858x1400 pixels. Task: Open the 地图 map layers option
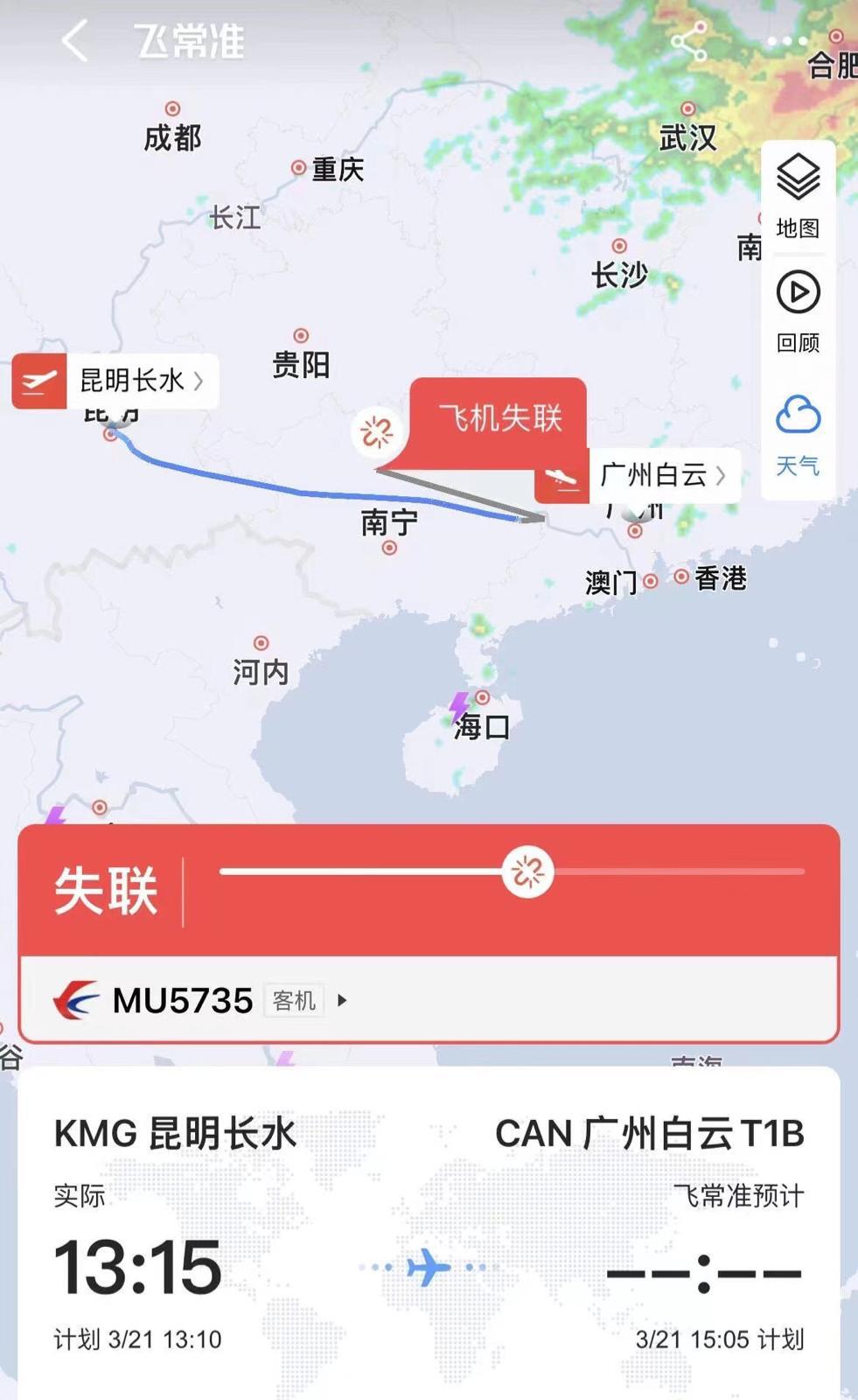pyautogui.click(x=798, y=196)
